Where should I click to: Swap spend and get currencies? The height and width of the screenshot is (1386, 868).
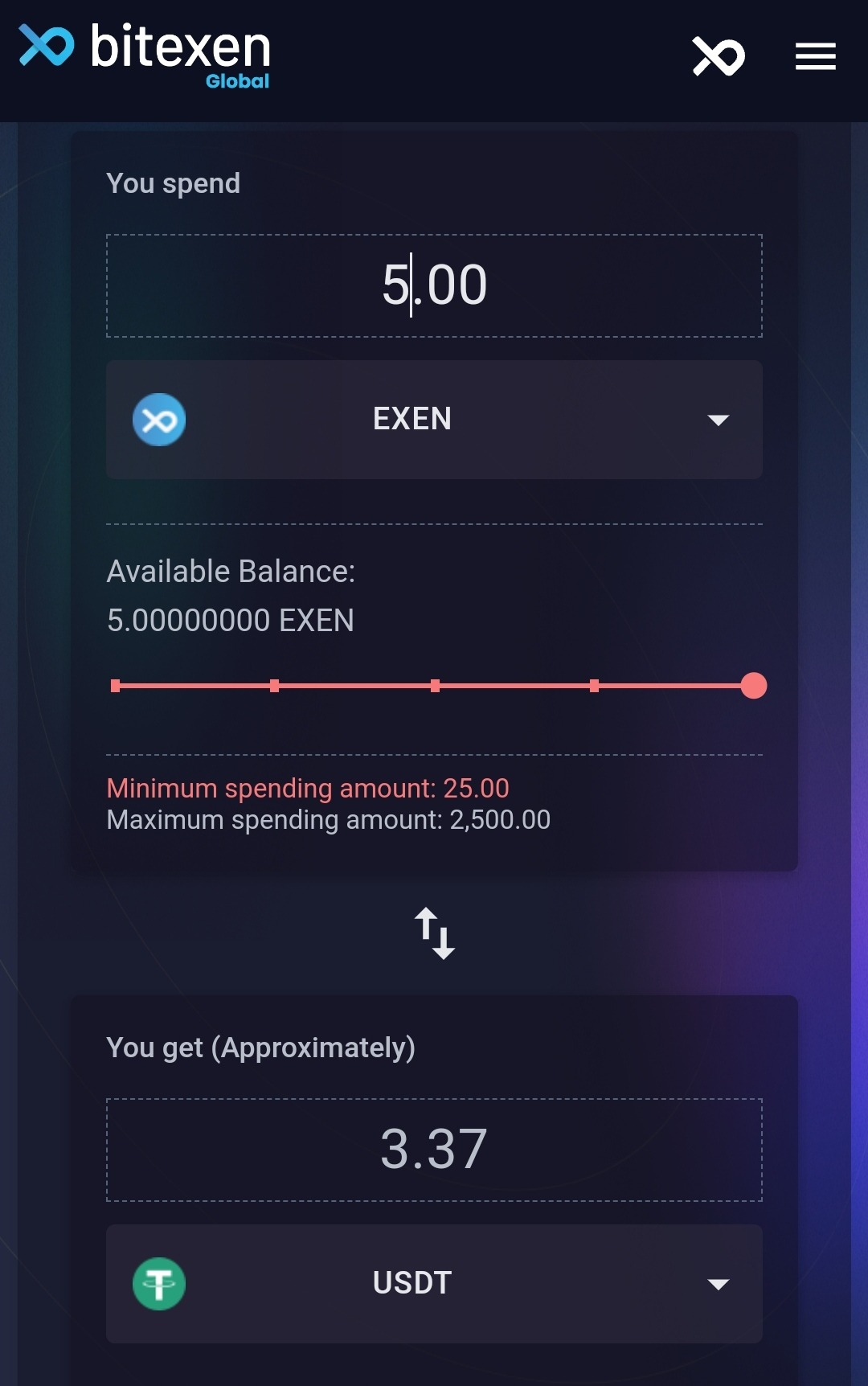pyautogui.click(x=435, y=933)
